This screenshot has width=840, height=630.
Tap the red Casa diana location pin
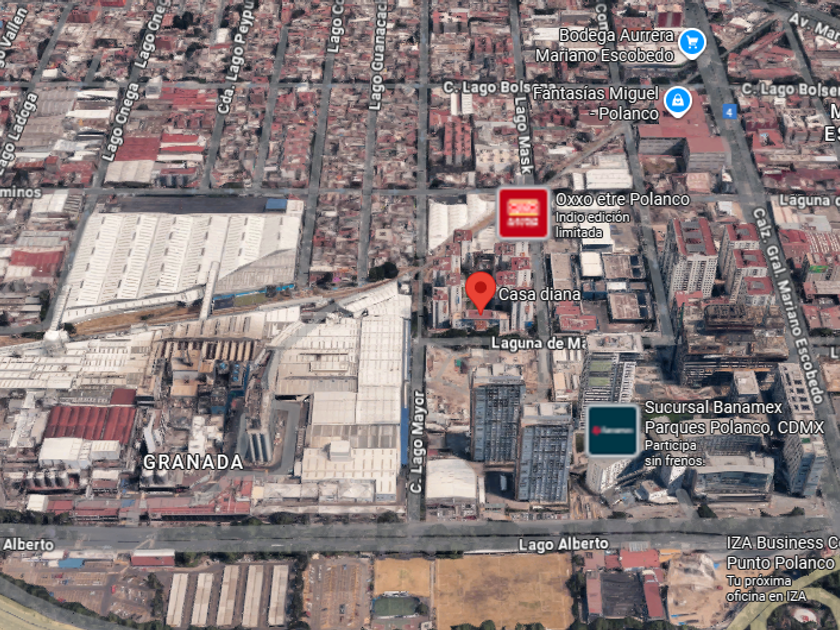point(481,292)
